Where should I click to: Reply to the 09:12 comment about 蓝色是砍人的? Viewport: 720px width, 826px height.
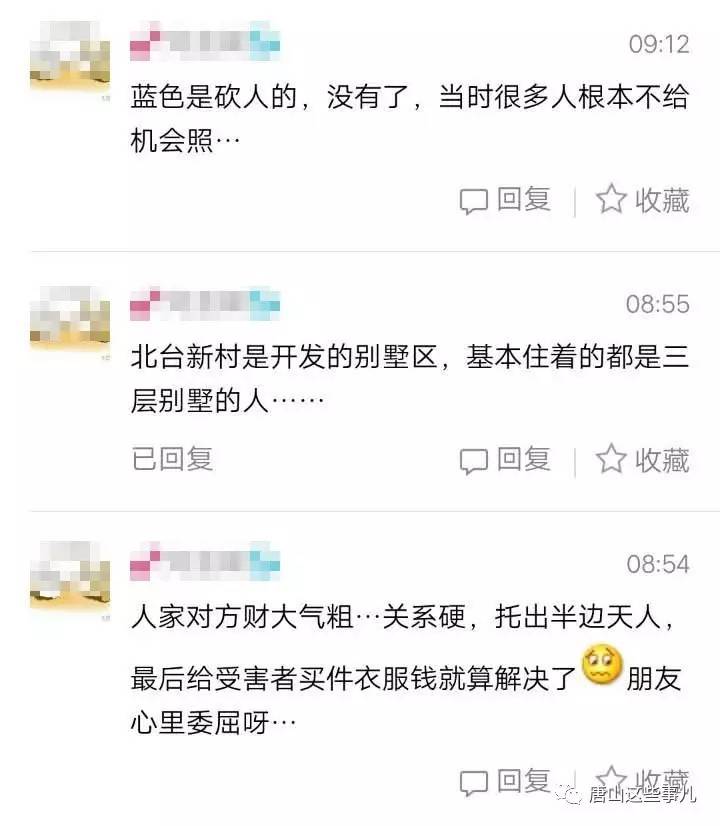click(505, 200)
